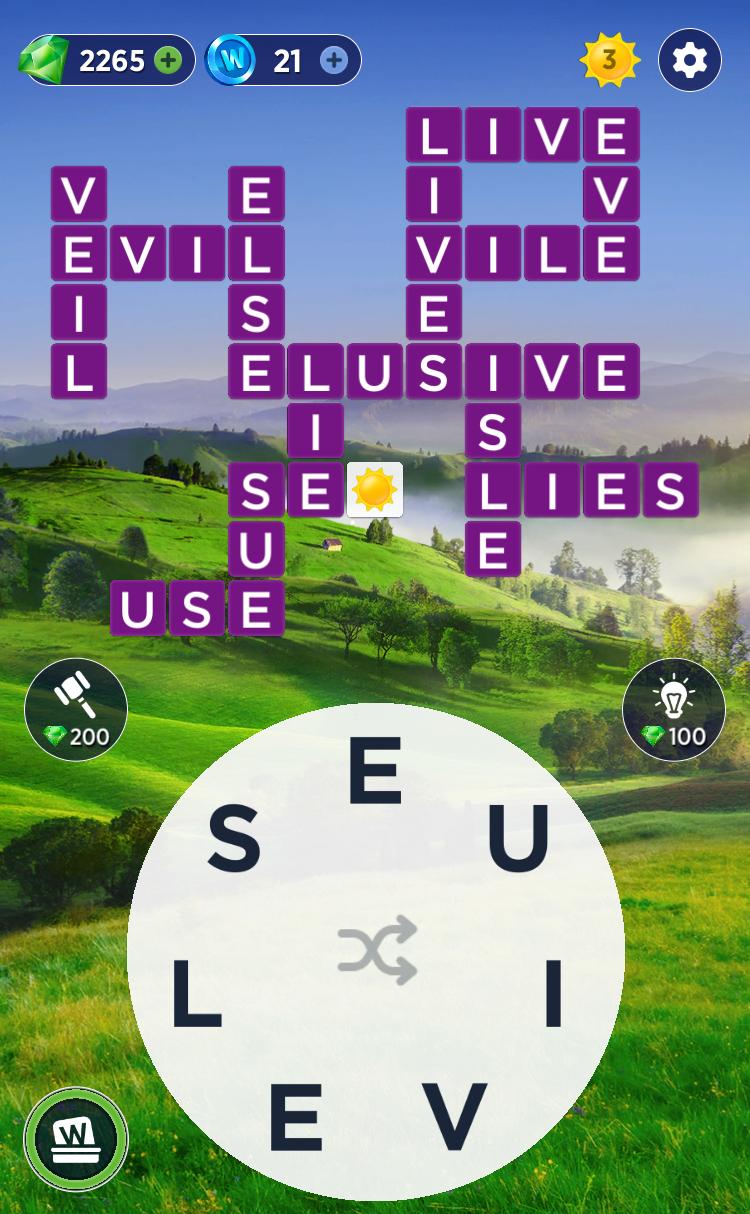The image size is (750, 1214).
Task: Add more green gems
Action: coord(169,61)
